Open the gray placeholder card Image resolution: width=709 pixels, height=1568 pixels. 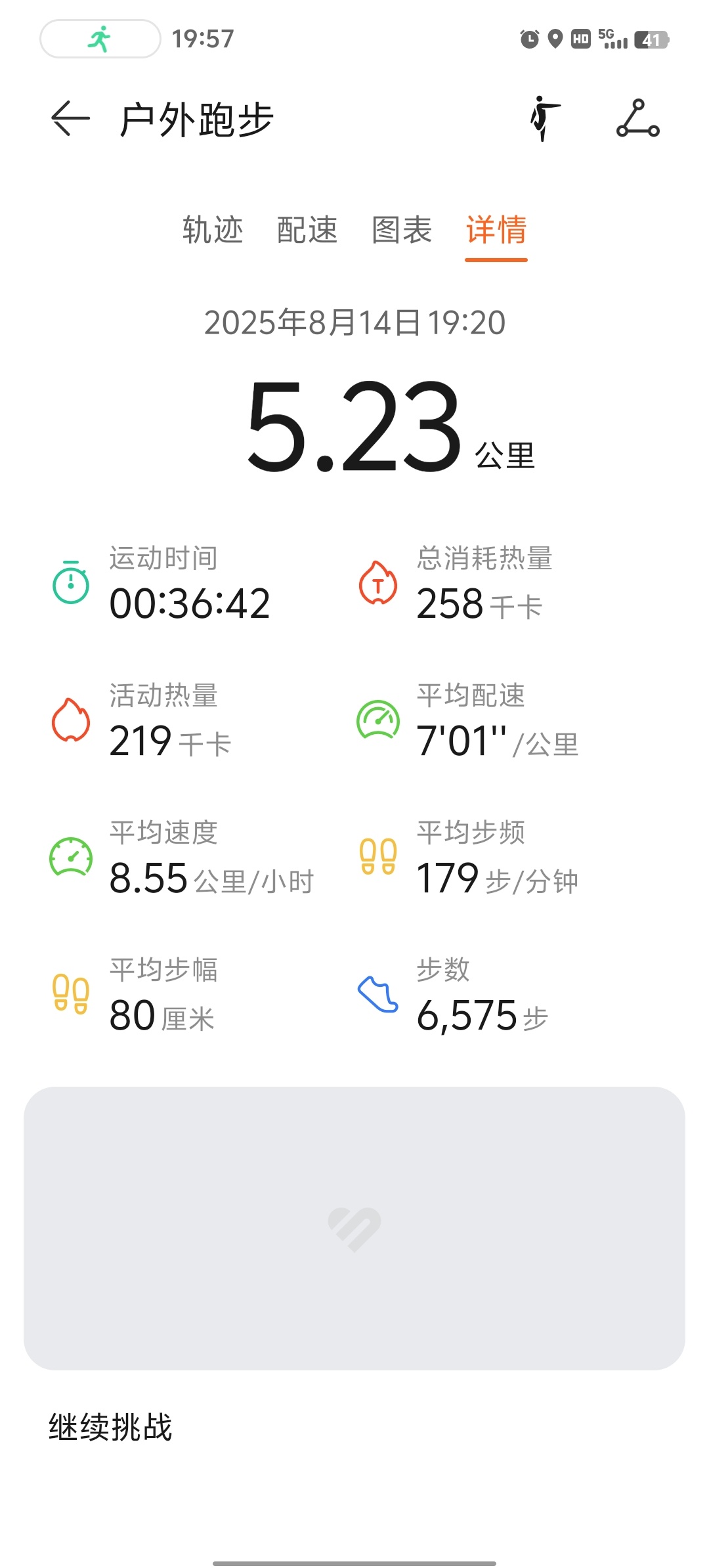coord(354,1228)
